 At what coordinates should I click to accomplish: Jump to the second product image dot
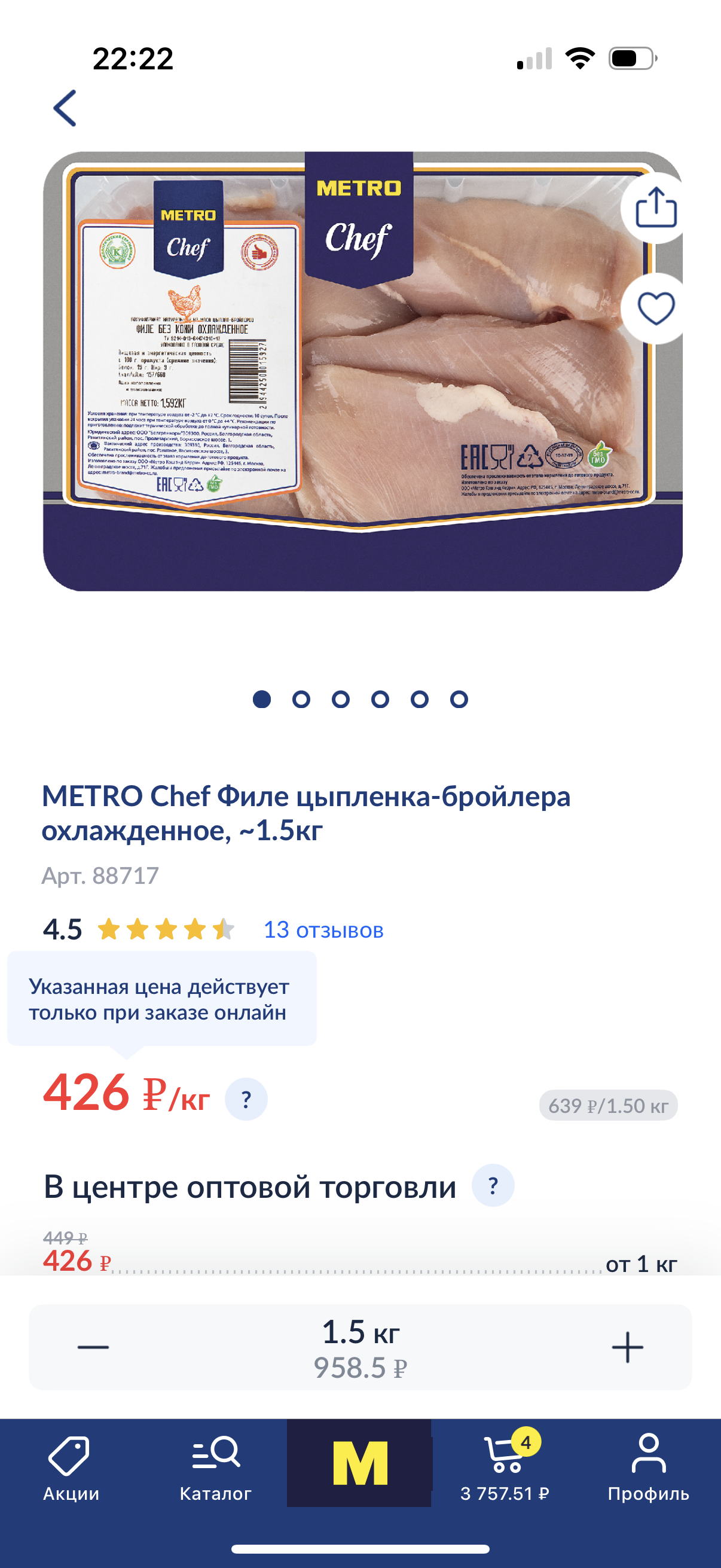click(301, 700)
